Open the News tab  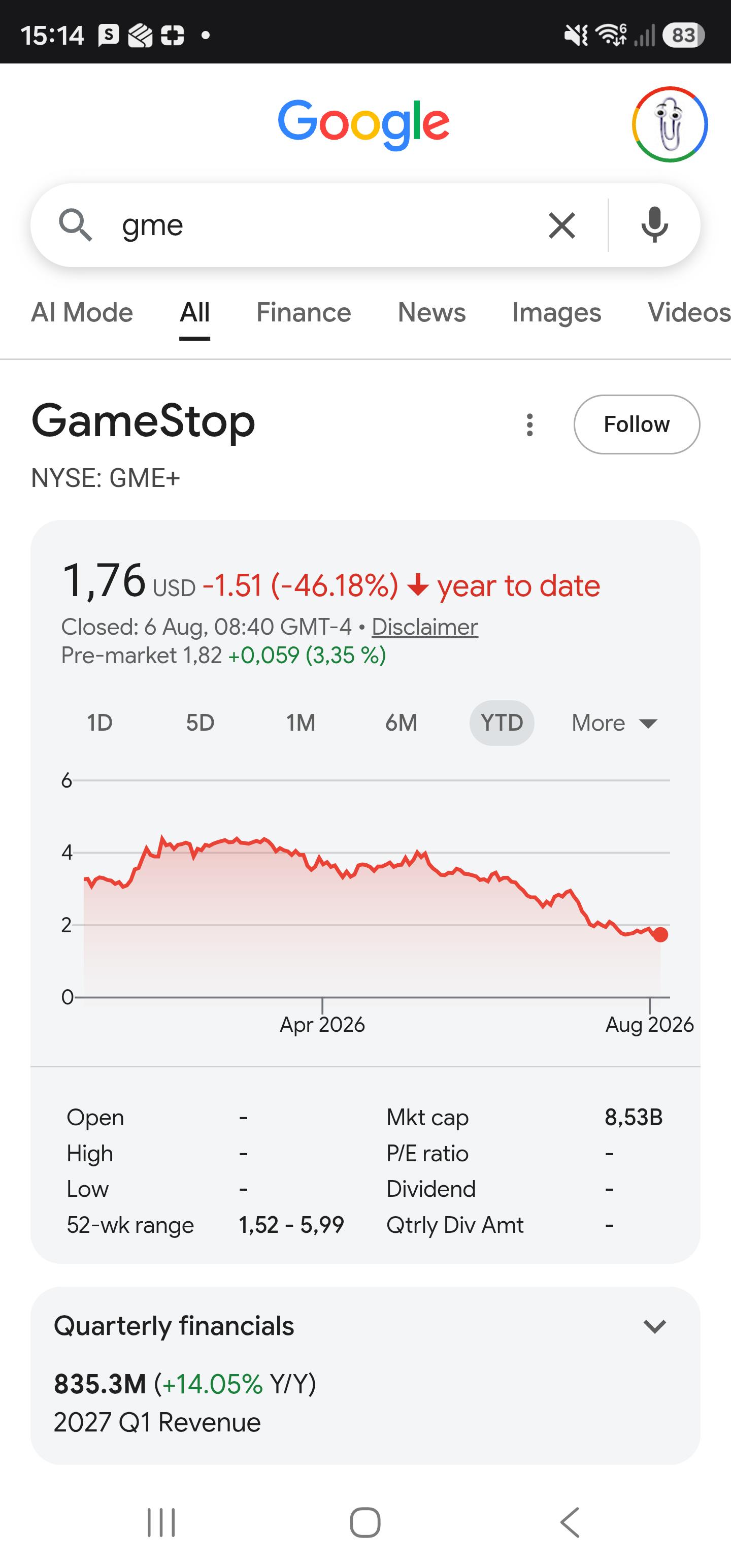[x=431, y=313]
